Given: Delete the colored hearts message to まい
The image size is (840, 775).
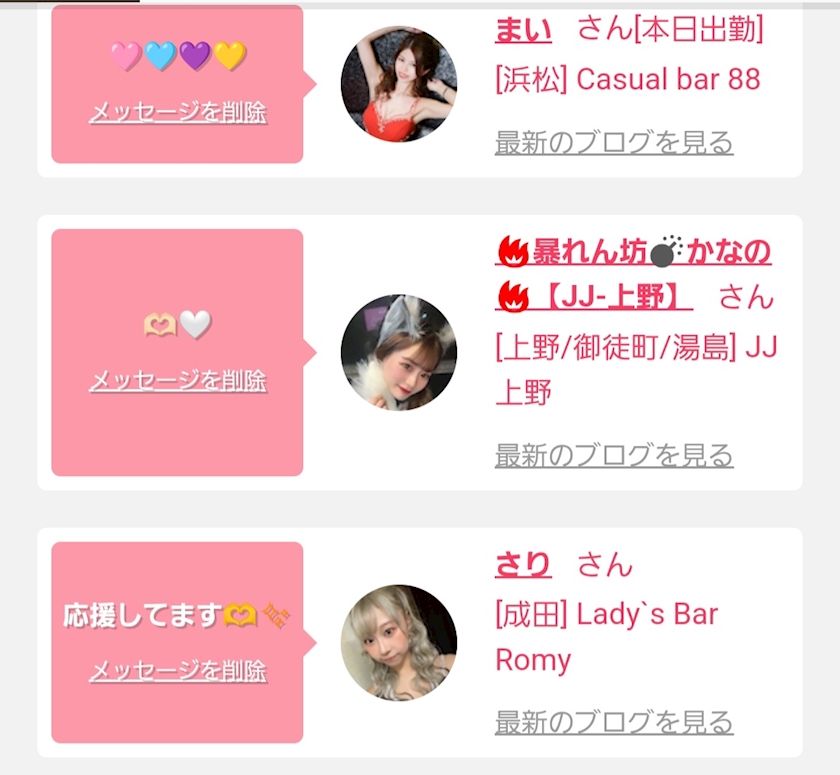Looking at the screenshot, I should 178,112.
